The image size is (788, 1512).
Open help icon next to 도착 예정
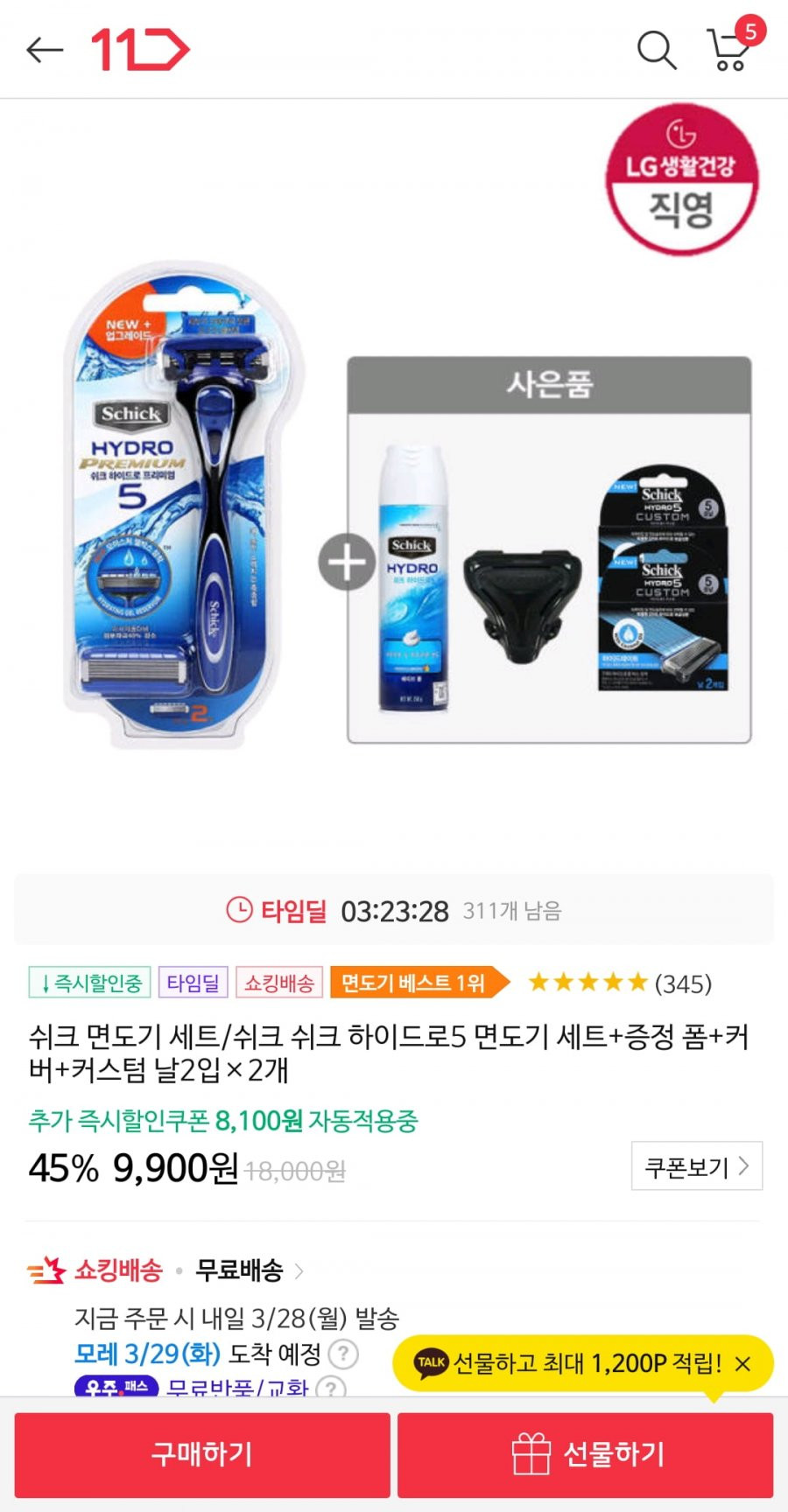click(343, 1354)
